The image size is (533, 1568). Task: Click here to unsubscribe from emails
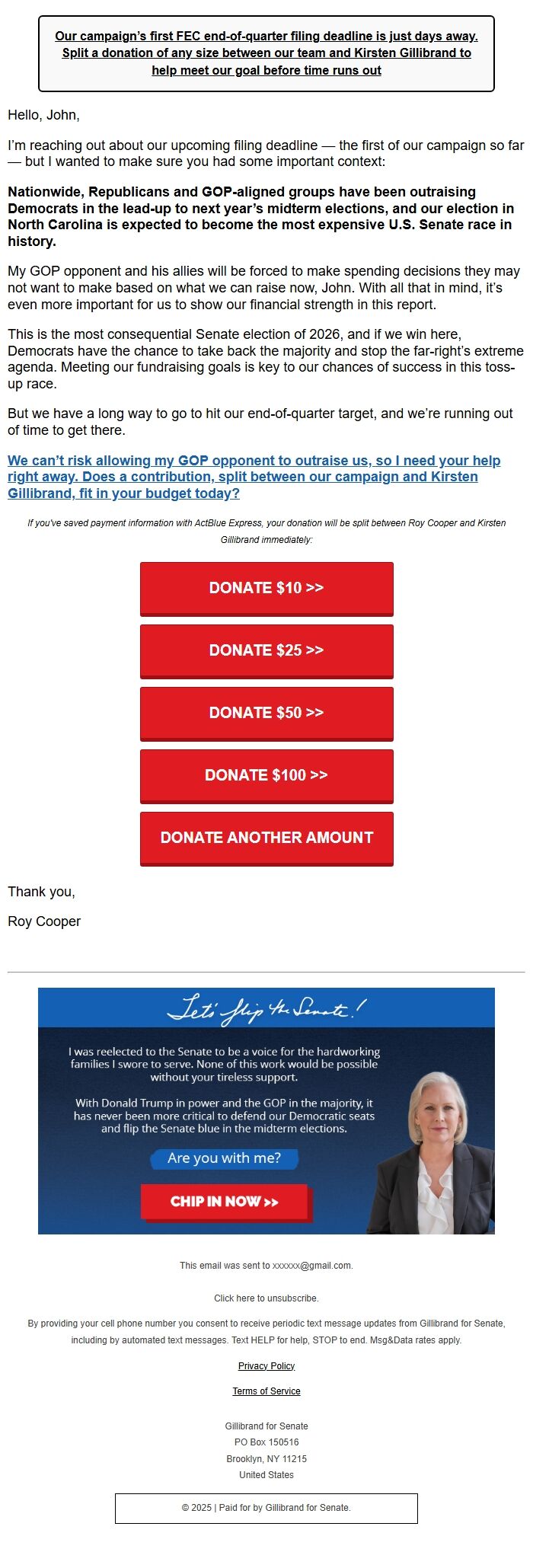click(266, 1298)
